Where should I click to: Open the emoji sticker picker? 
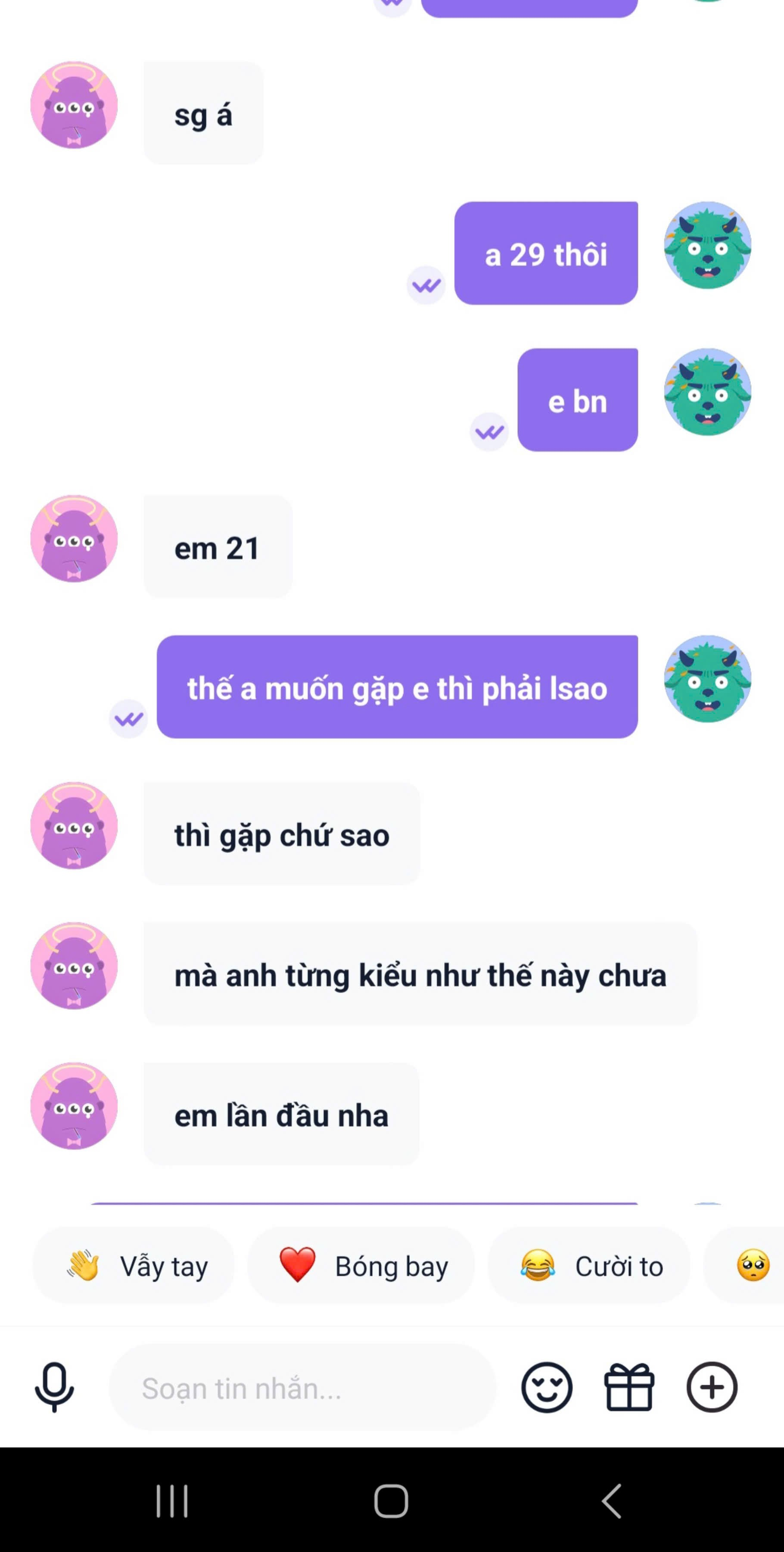point(546,1387)
